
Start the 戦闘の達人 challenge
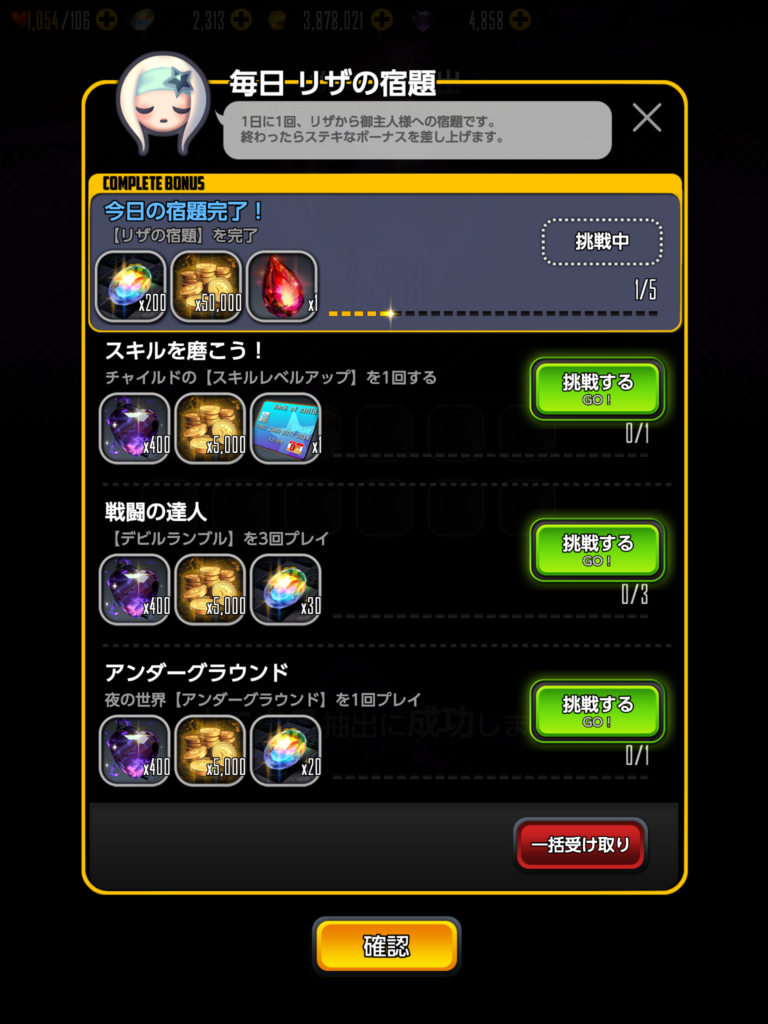pos(597,549)
